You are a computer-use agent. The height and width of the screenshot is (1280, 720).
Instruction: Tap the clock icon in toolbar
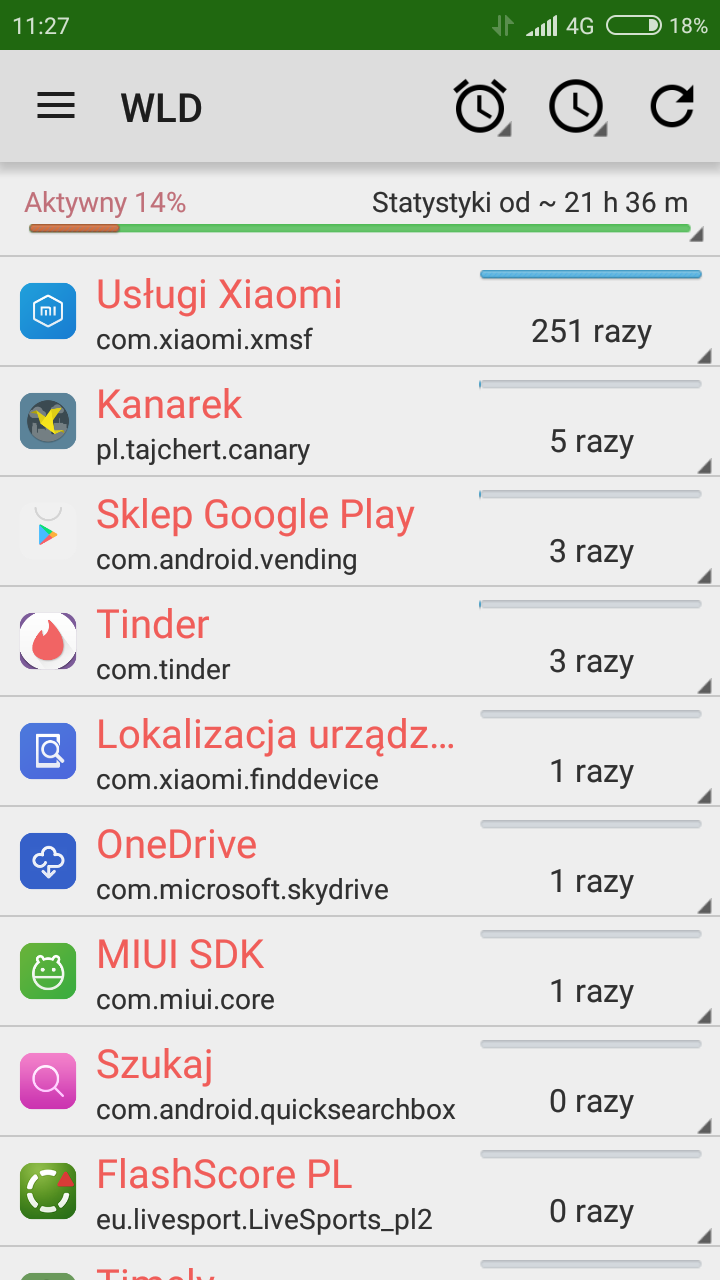(x=576, y=106)
